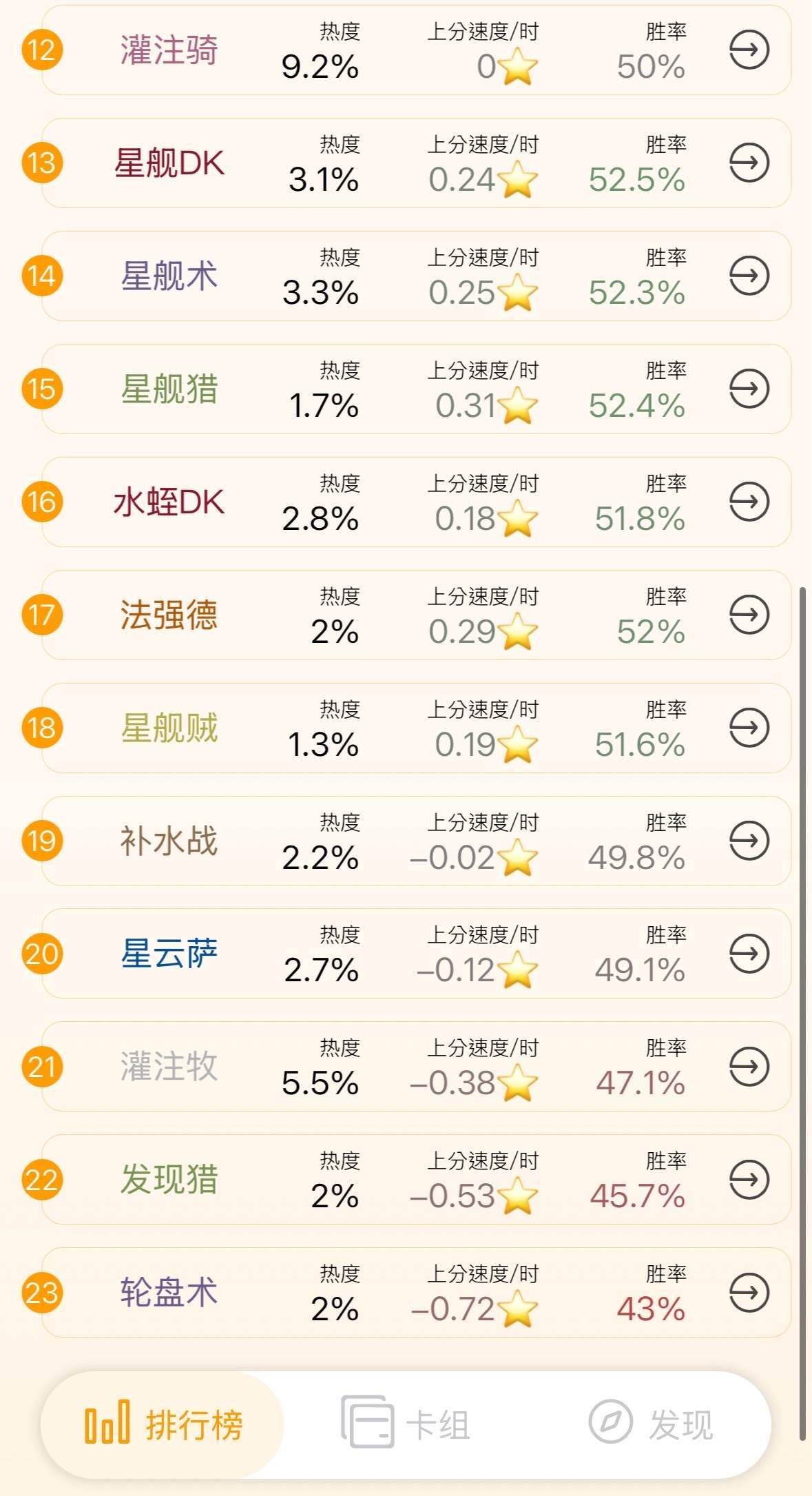This screenshot has height=1496, width=812.
Task: Tap the arrow icon beside 星舰贼
Action: pos(749,728)
